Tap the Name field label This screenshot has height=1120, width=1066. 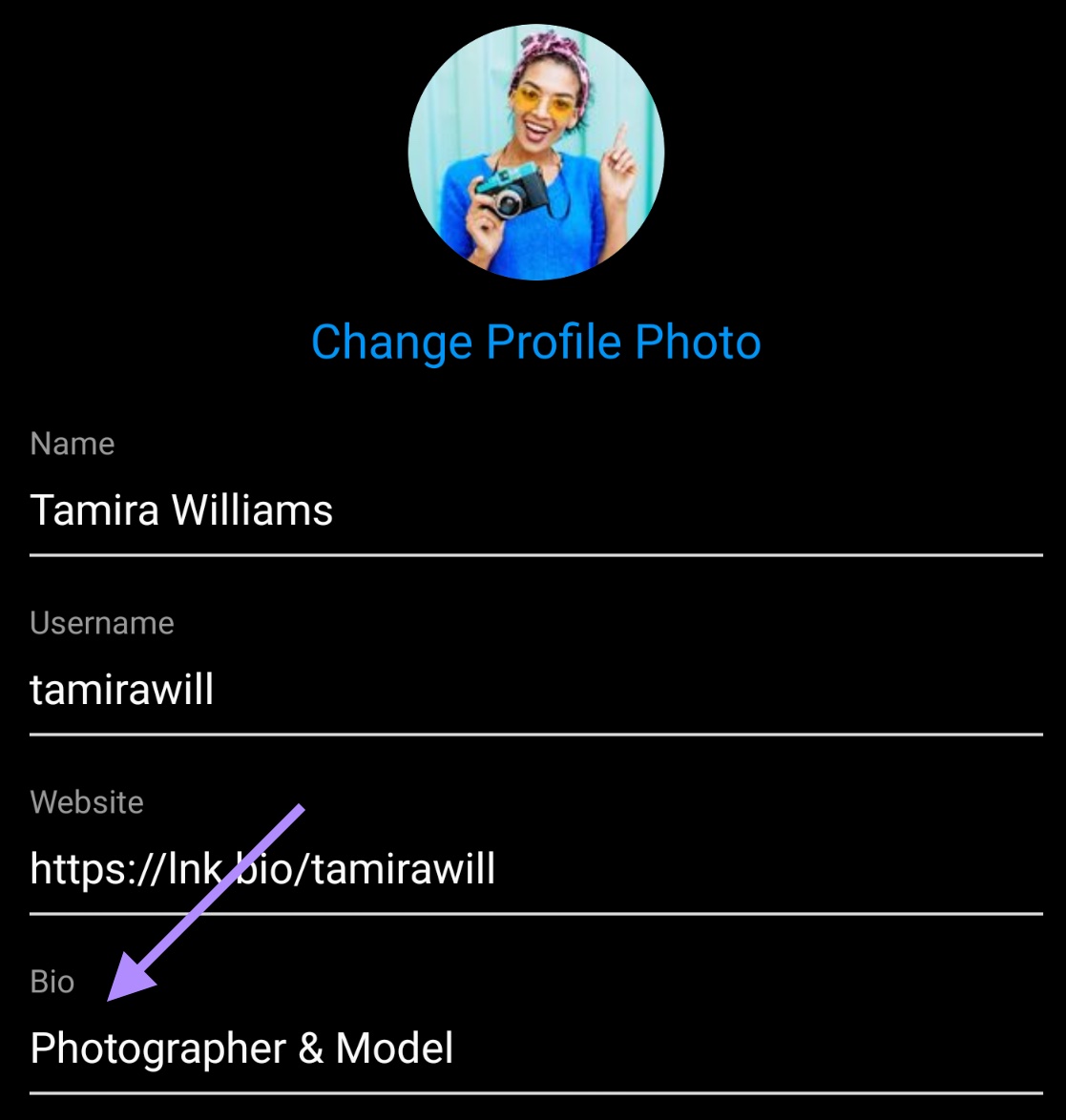pyautogui.click(x=73, y=444)
